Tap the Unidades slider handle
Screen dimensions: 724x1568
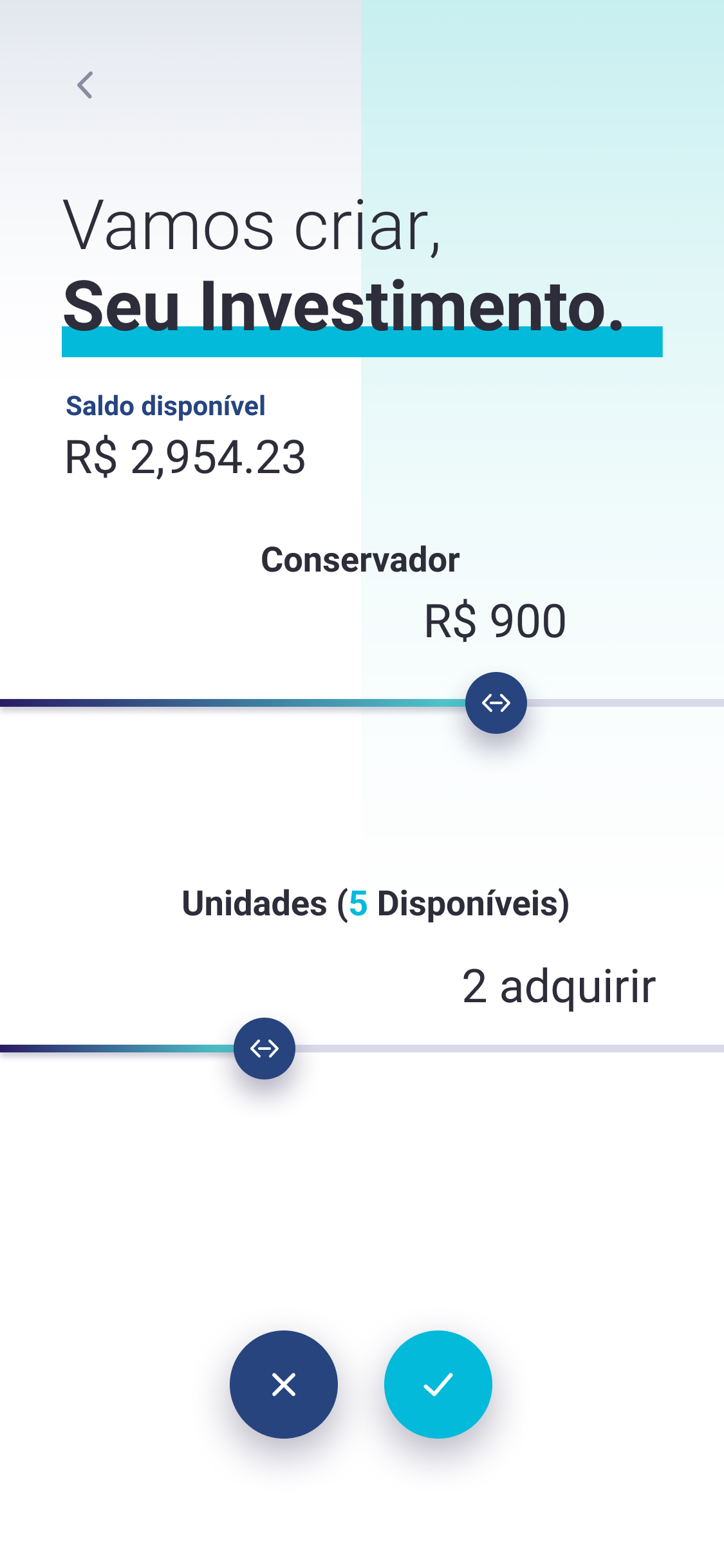pyautogui.click(x=265, y=1049)
